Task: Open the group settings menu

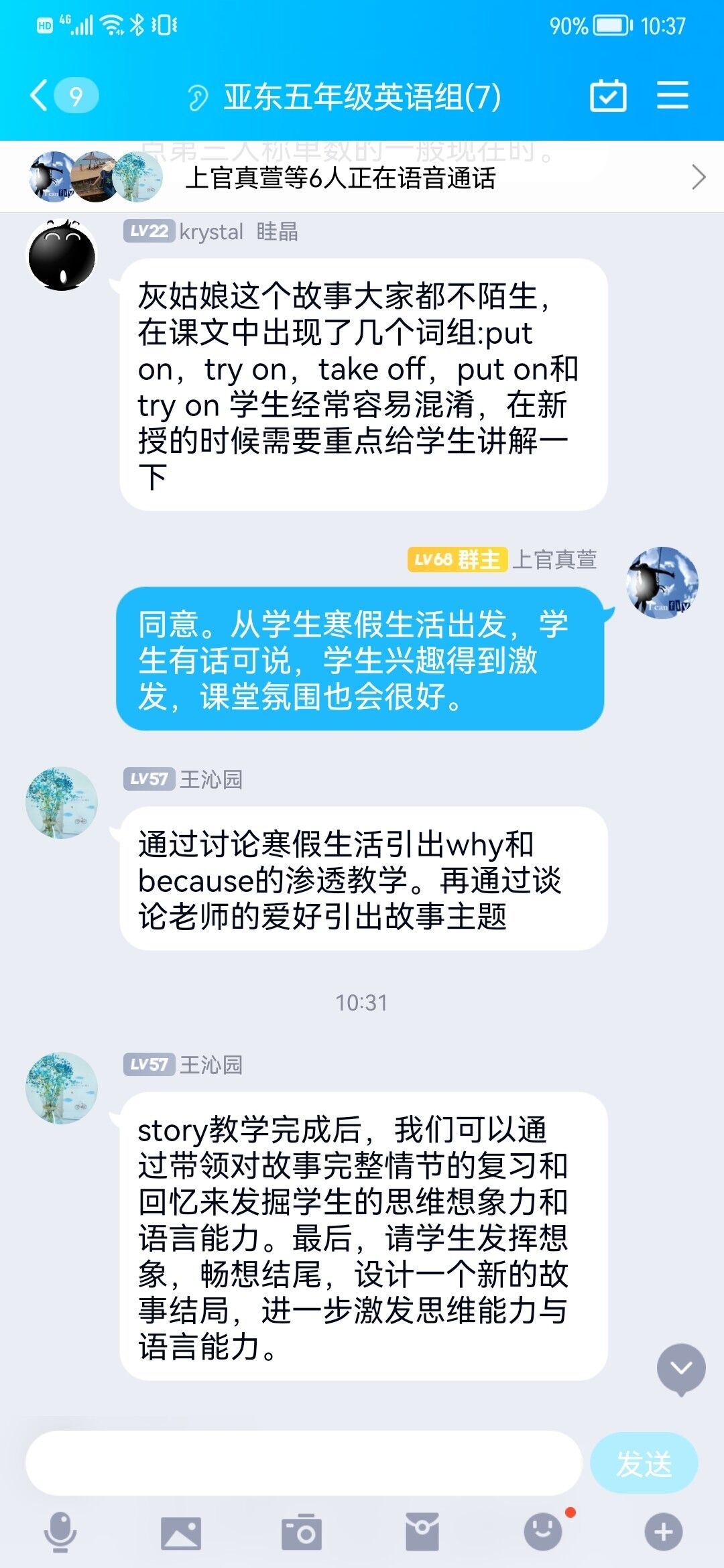Action: coord(672,95)
